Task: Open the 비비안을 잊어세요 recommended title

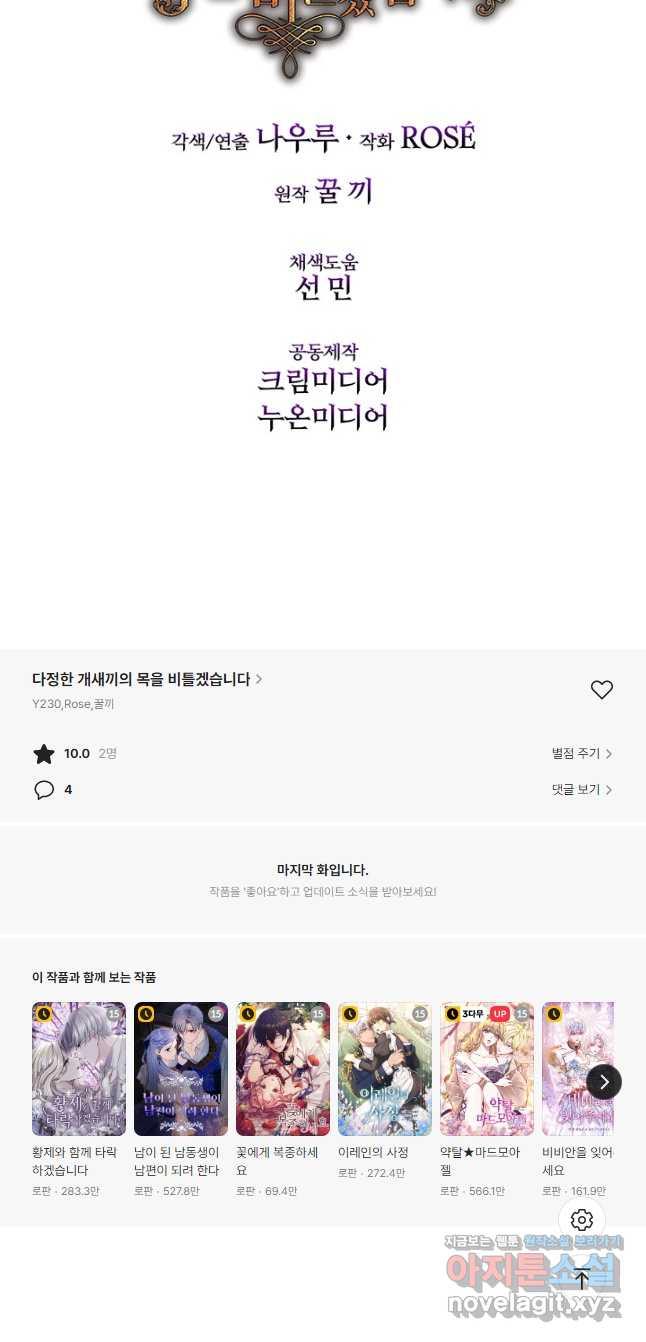Action: (x=577, y=1069)
